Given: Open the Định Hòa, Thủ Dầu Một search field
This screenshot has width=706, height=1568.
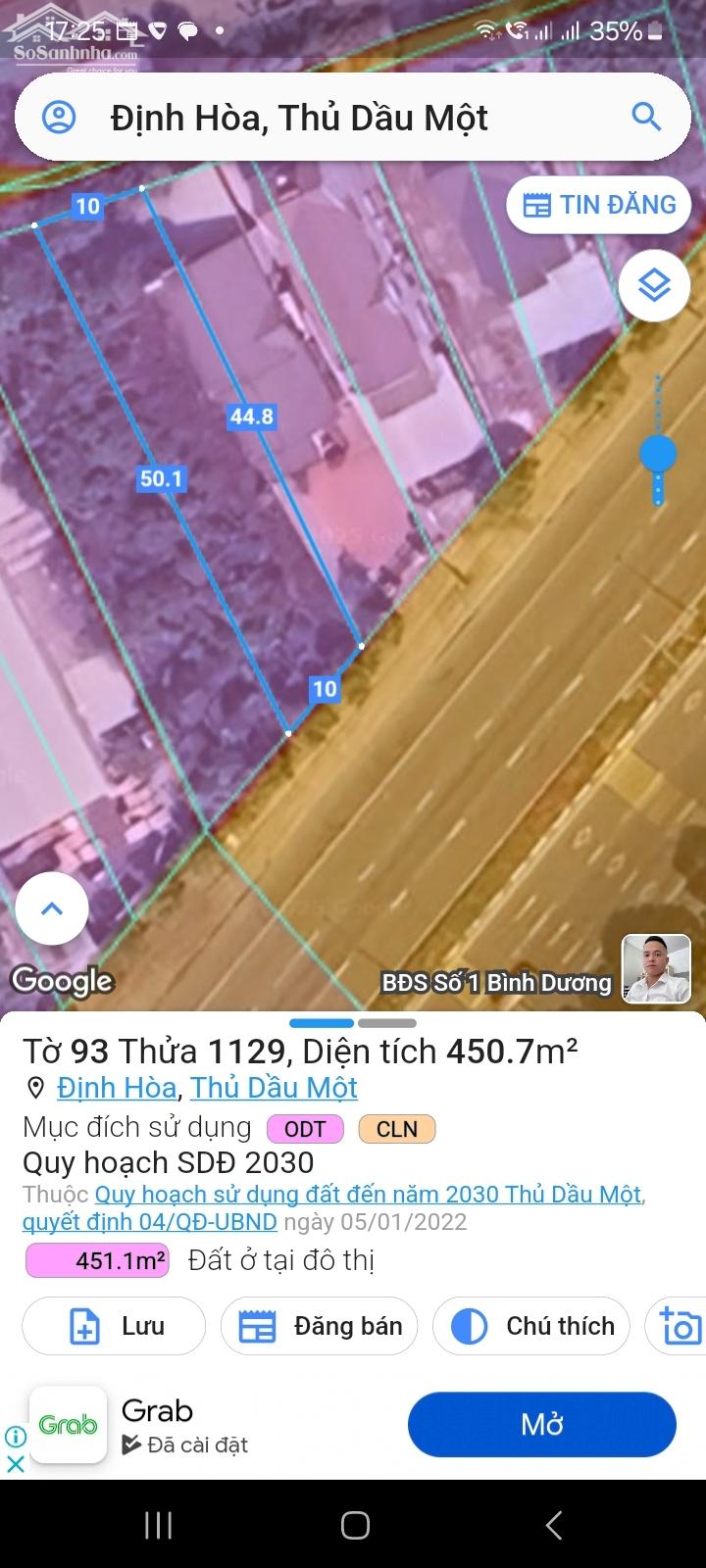Looking at the screenshot, I should click(x=324, y=118).
